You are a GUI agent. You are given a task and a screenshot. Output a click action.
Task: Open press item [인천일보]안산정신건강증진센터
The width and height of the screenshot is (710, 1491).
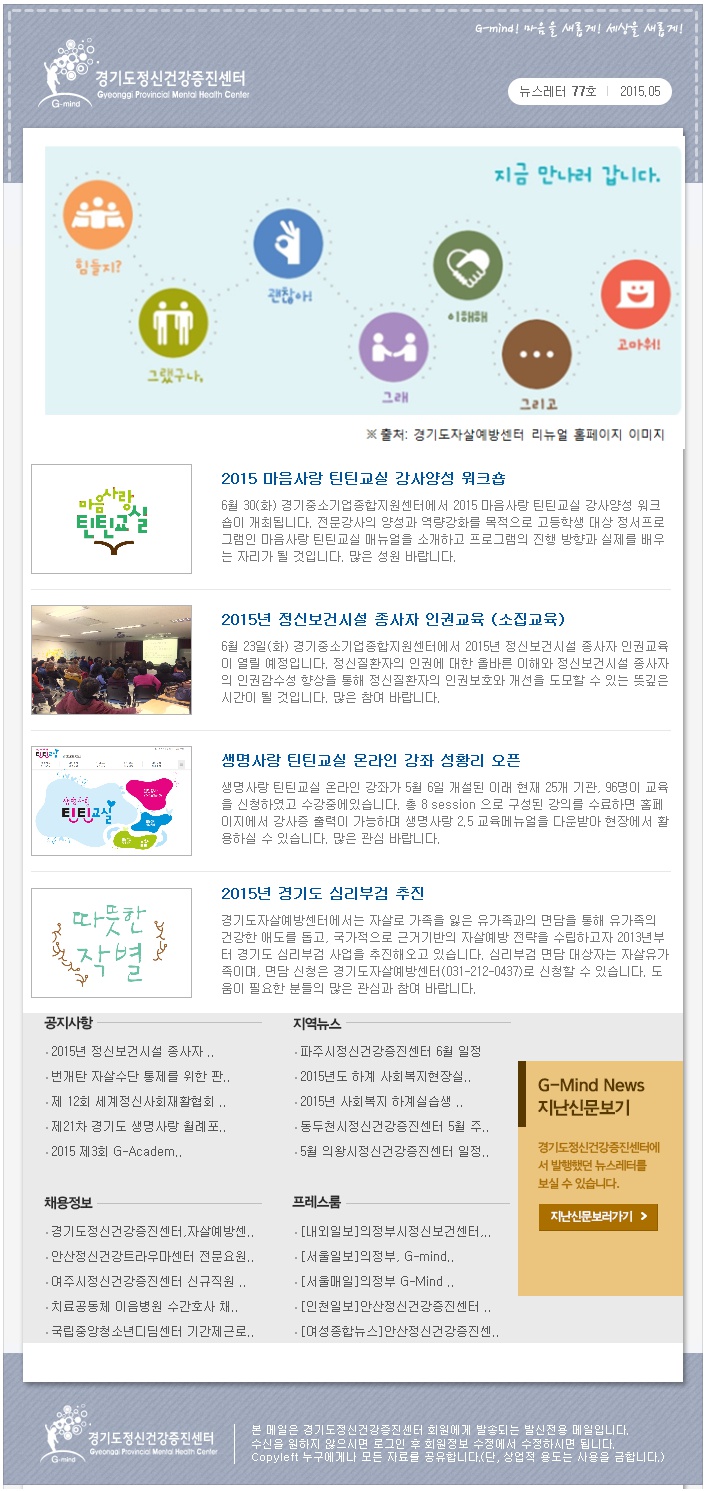395,1306
